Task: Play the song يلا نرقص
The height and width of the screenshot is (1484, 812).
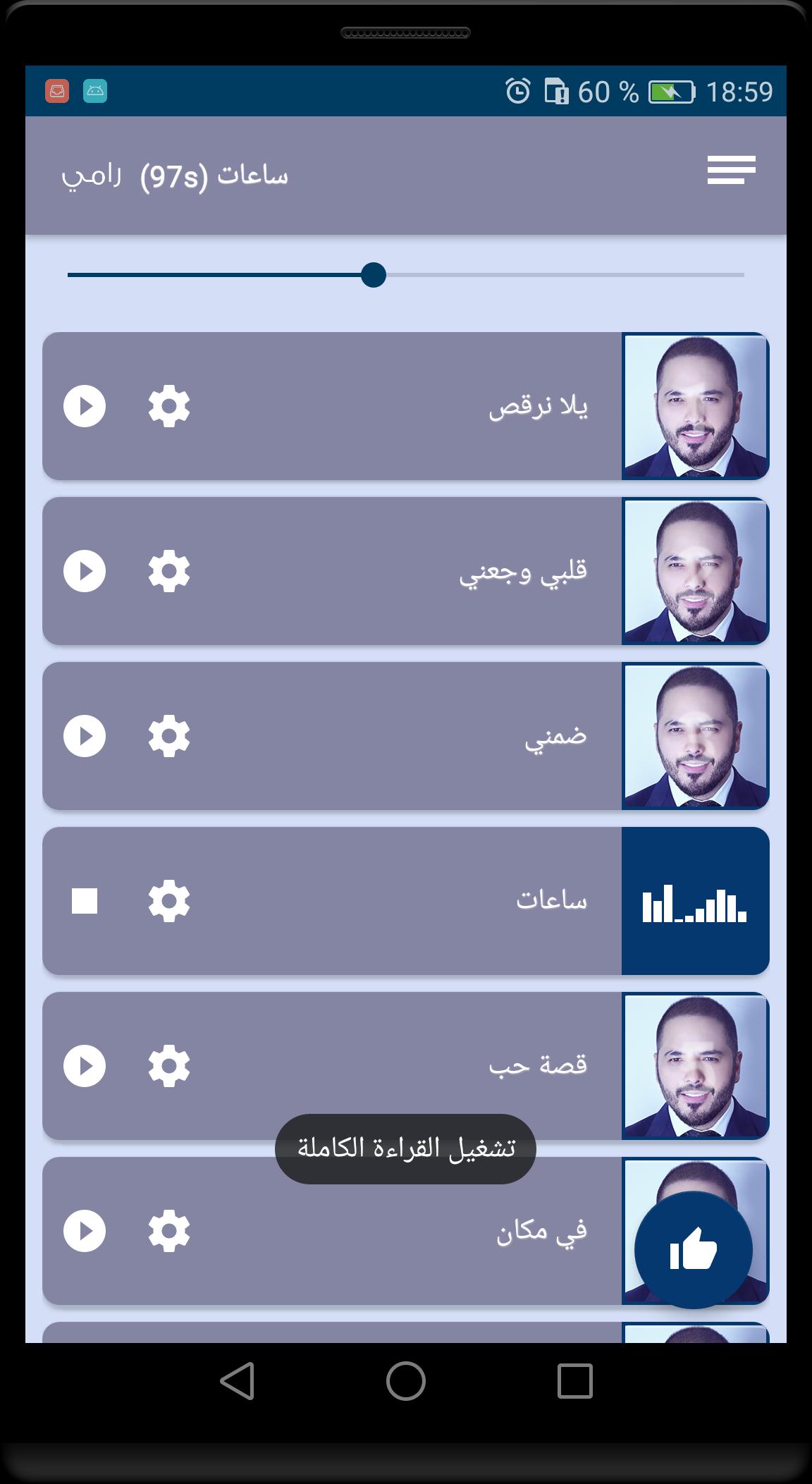Action: [x=85, y=406]
